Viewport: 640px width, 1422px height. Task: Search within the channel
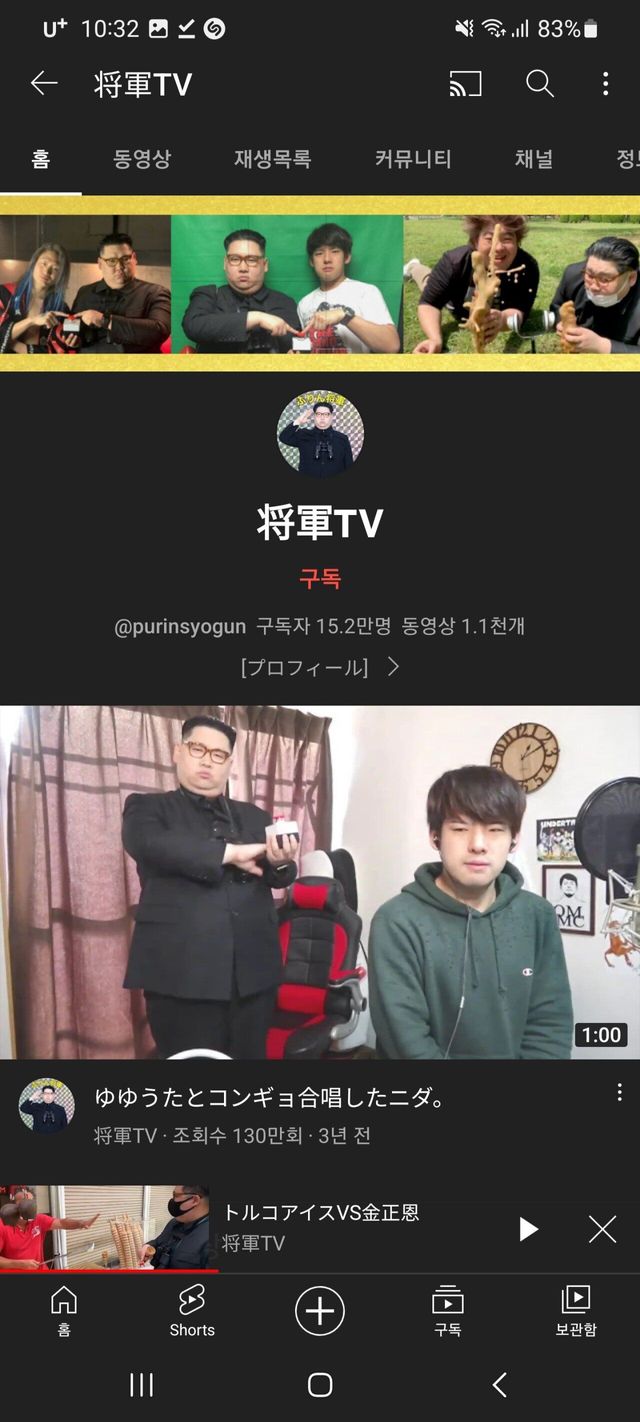pos(539,84)
